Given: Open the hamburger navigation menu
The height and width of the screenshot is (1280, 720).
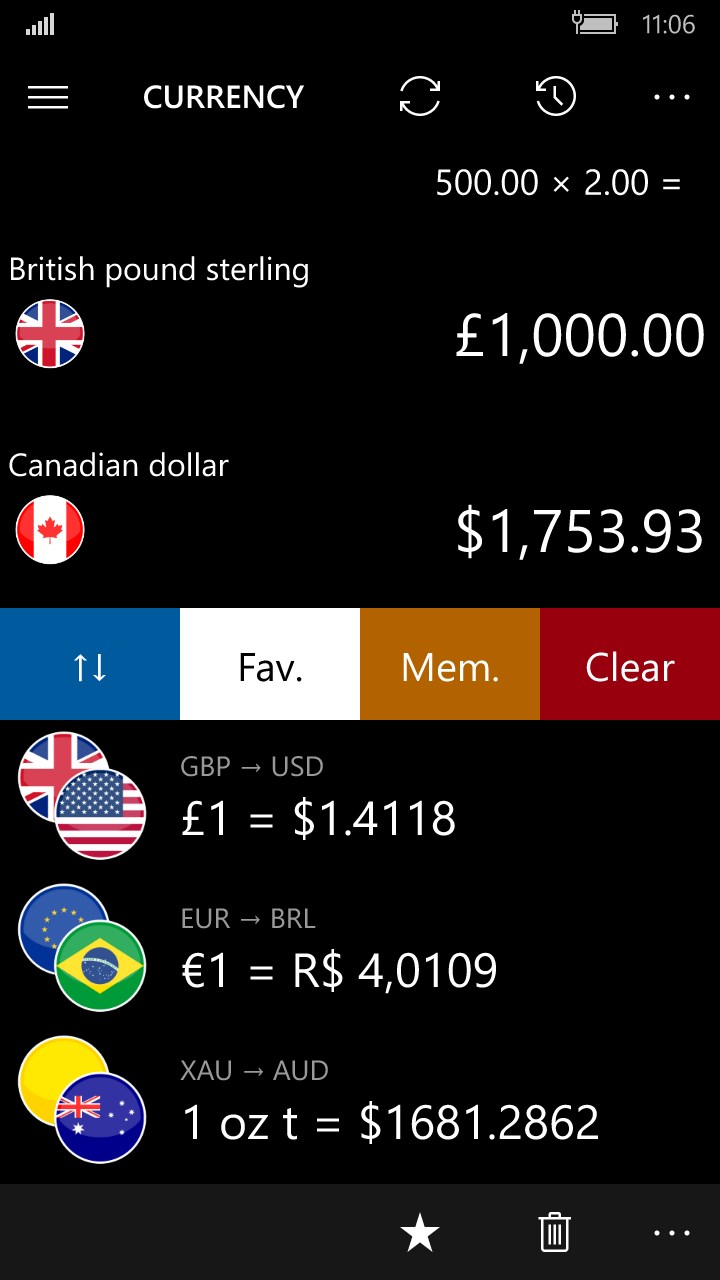Looking at the screenshot, I should (47, 97).
